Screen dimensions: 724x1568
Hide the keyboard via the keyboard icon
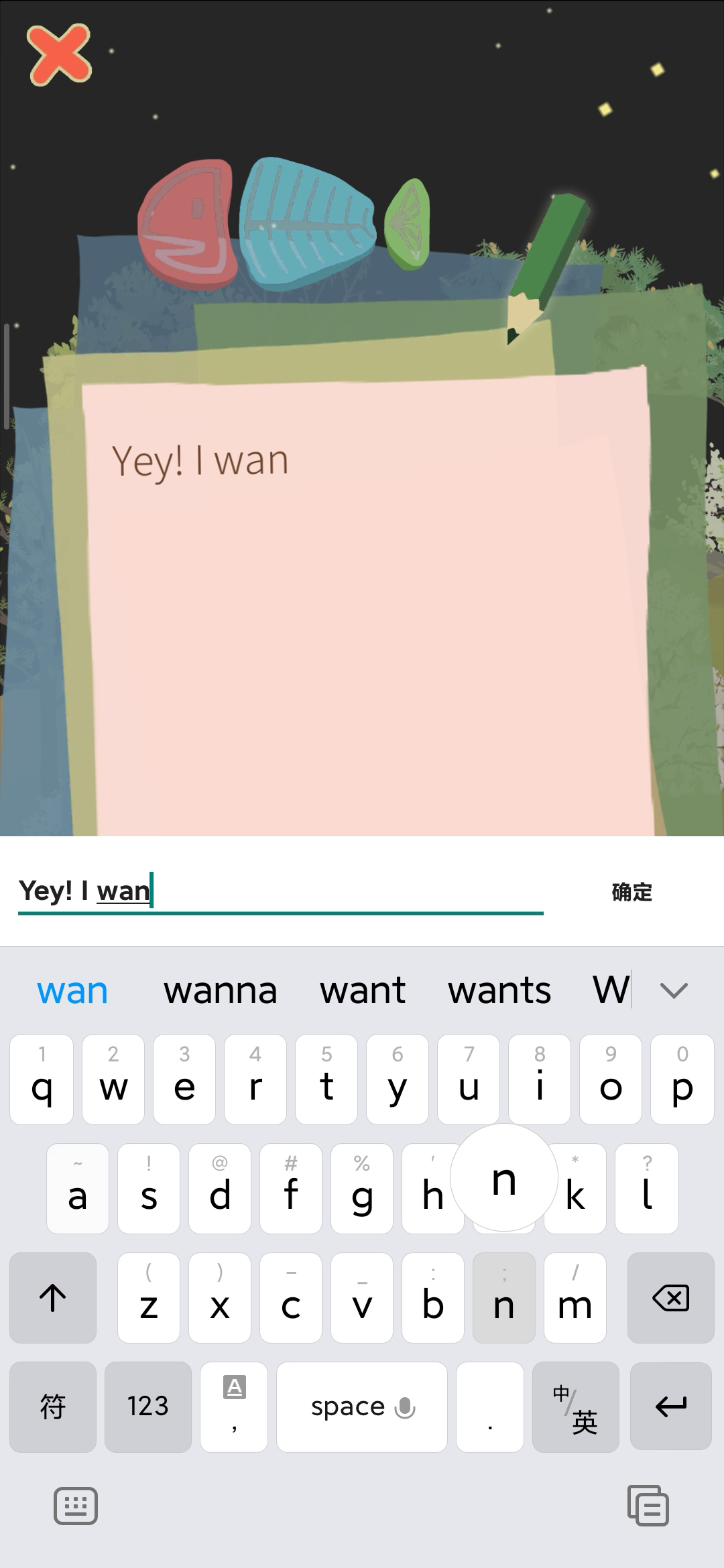76,1506
